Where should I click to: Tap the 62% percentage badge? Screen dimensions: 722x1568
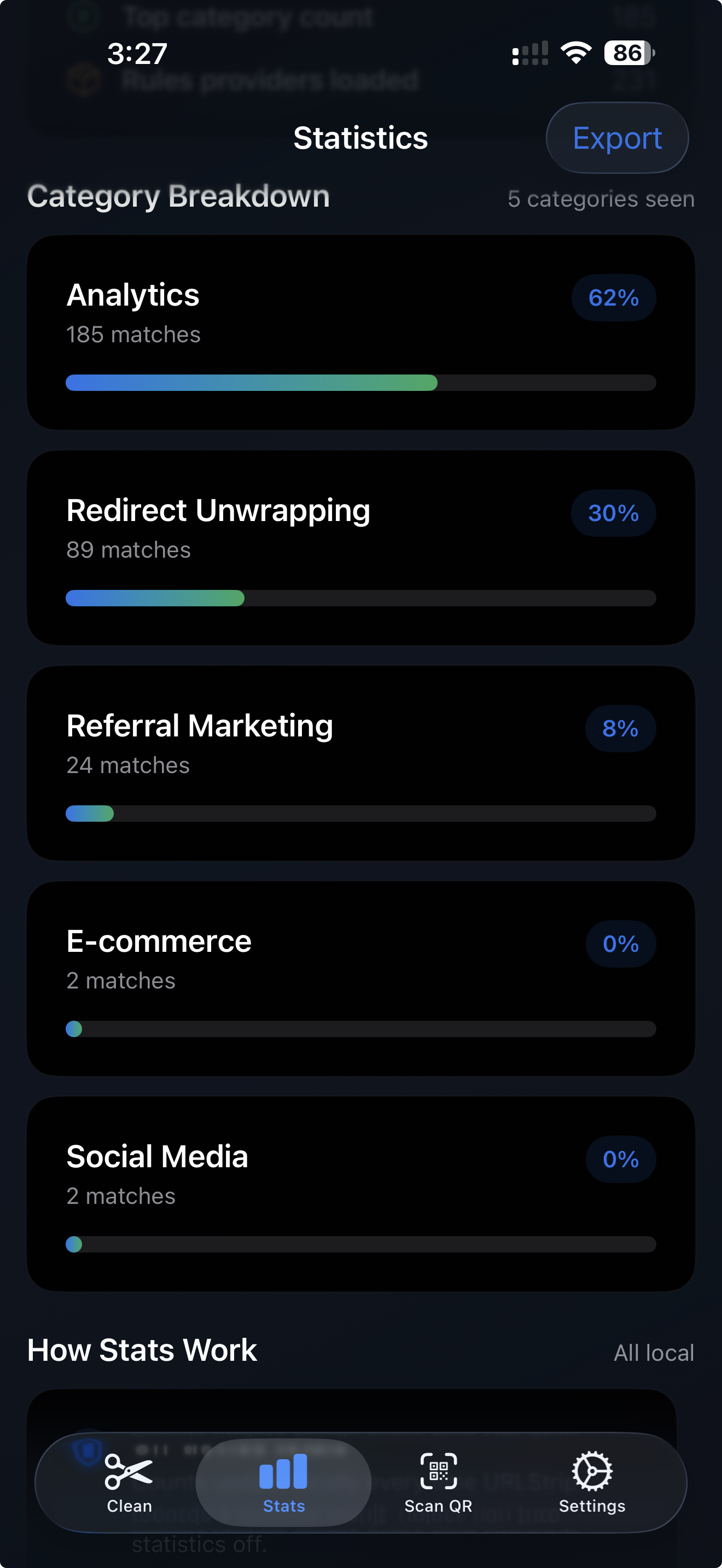pyautogui.click(x=613, y=297)
